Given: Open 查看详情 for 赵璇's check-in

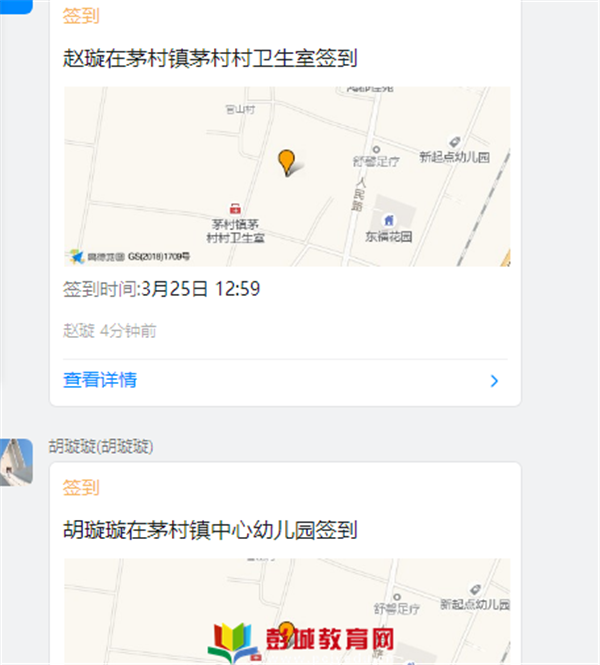Looking at the screenshot, I should [101, 380].
